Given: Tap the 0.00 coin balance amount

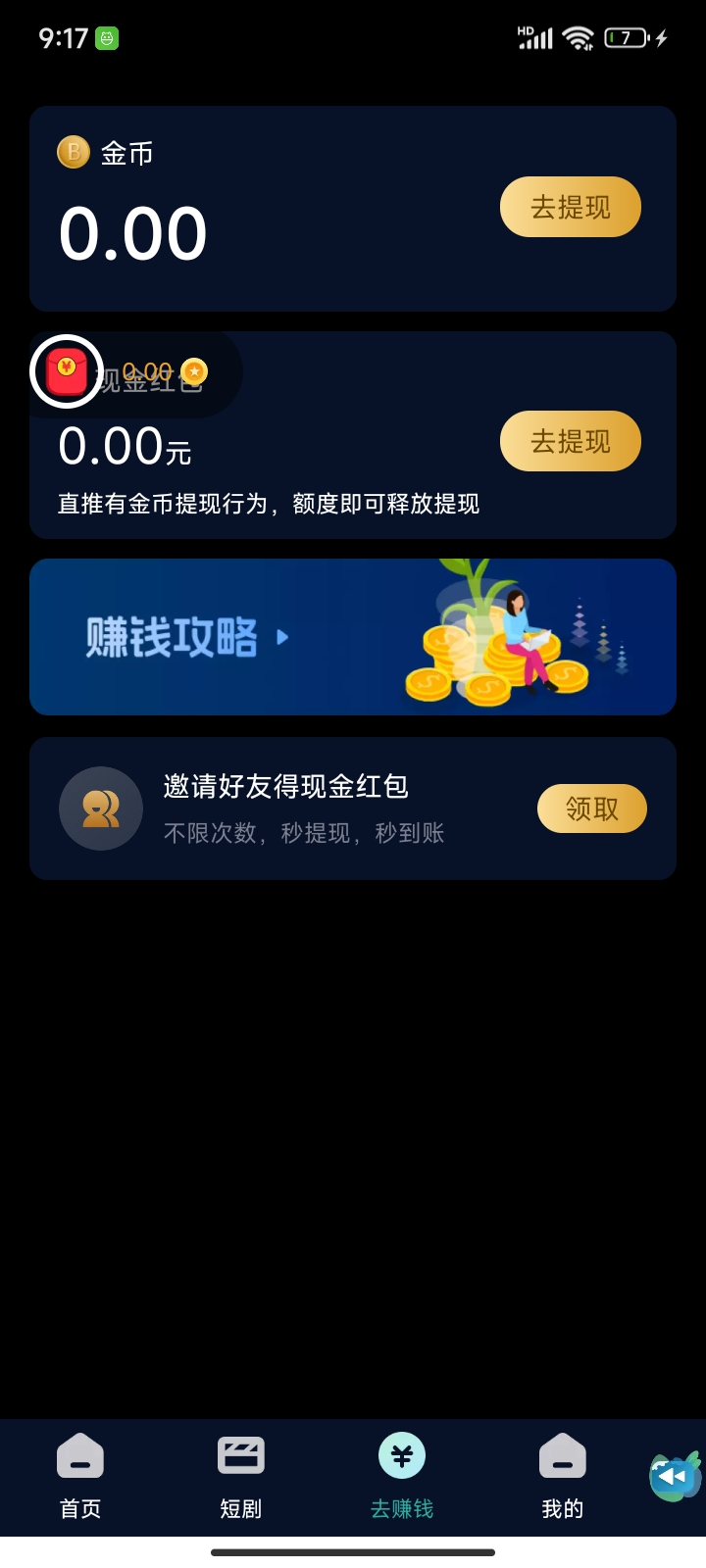Looking at the screenshot, I should pyautogui.click(x=131, y=232).
